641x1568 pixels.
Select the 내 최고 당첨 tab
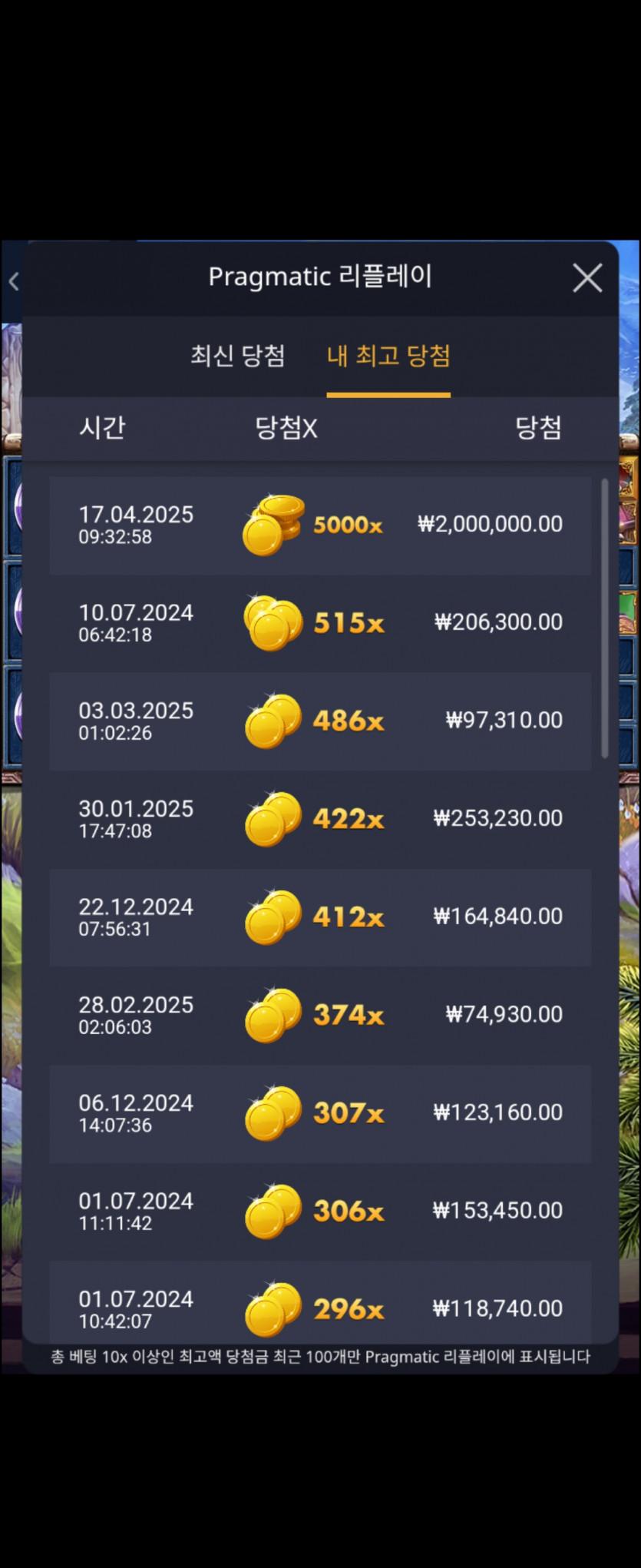388,356
